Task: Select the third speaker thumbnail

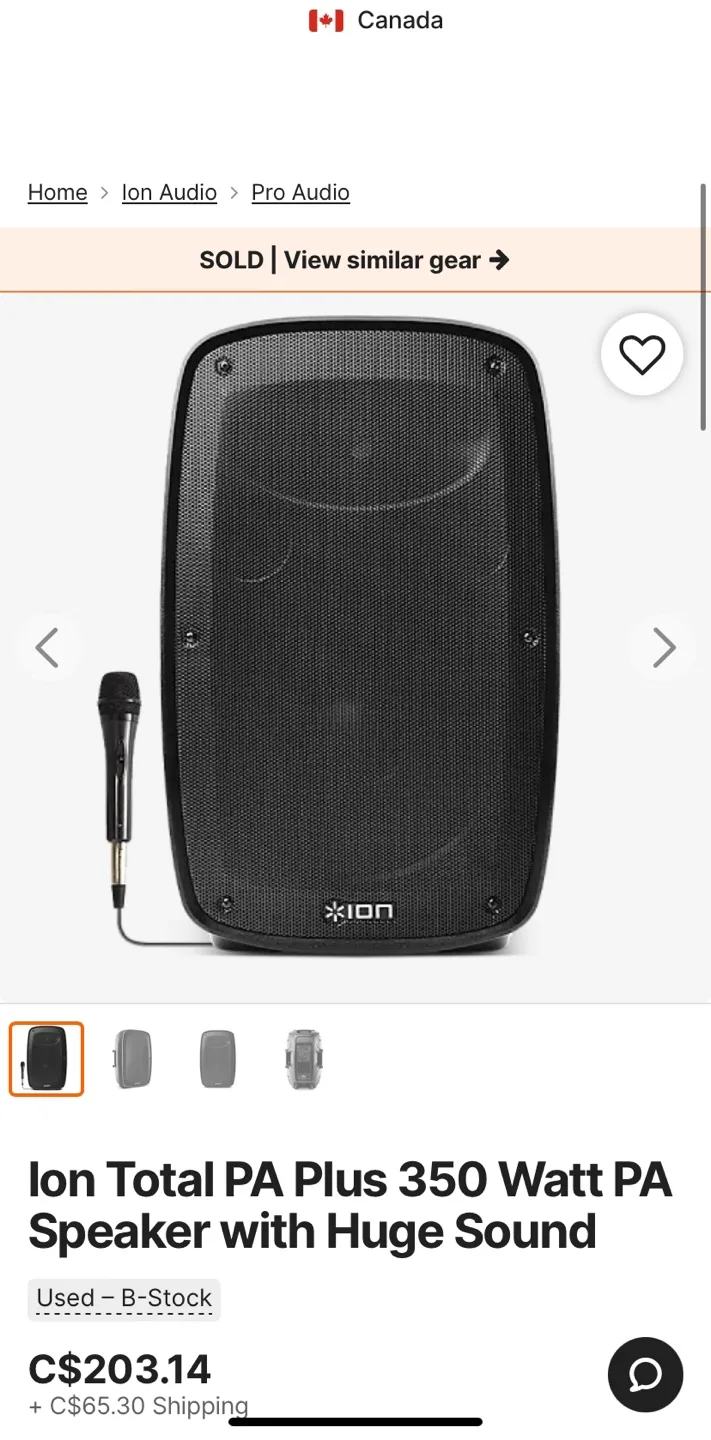Action: click(x=218, y=1059)
